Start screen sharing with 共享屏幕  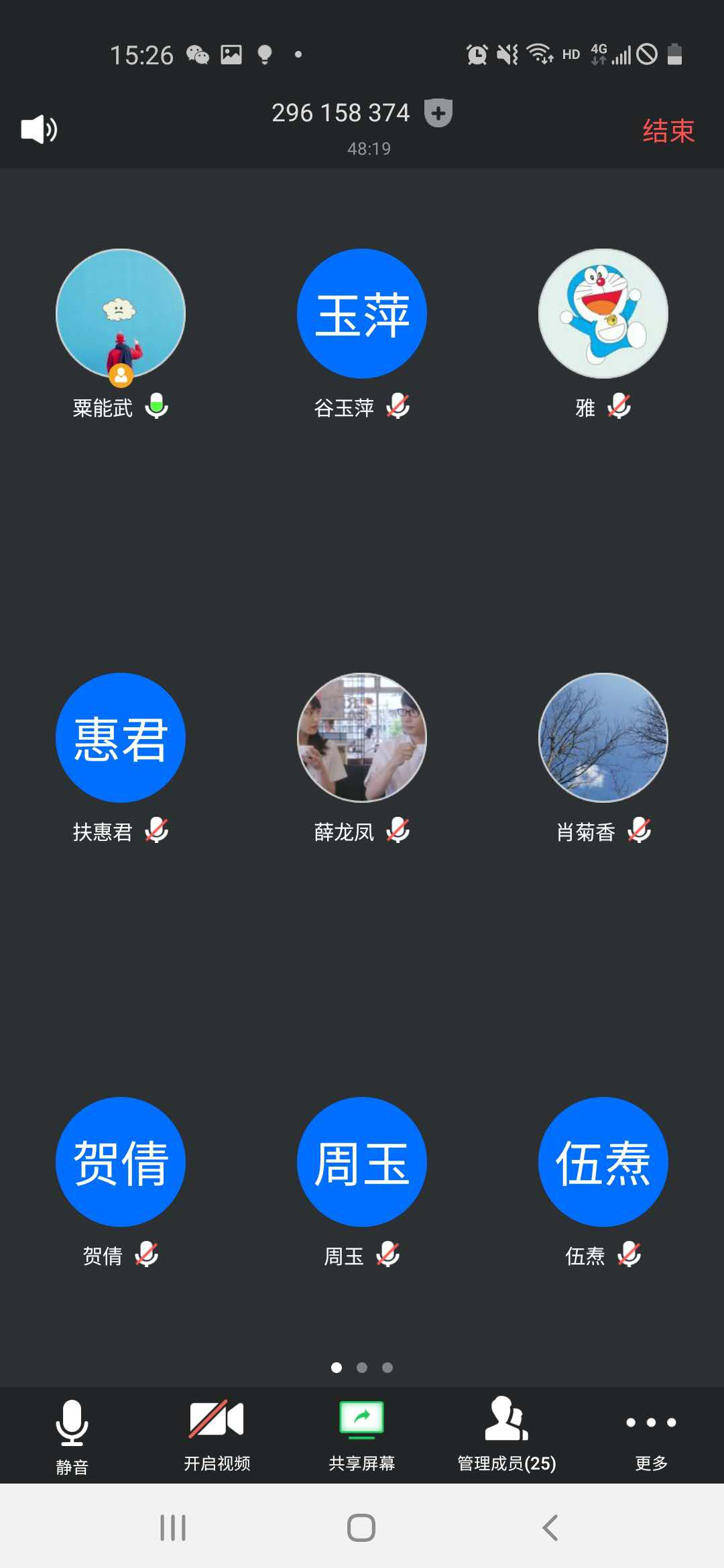pos(361,1435)
